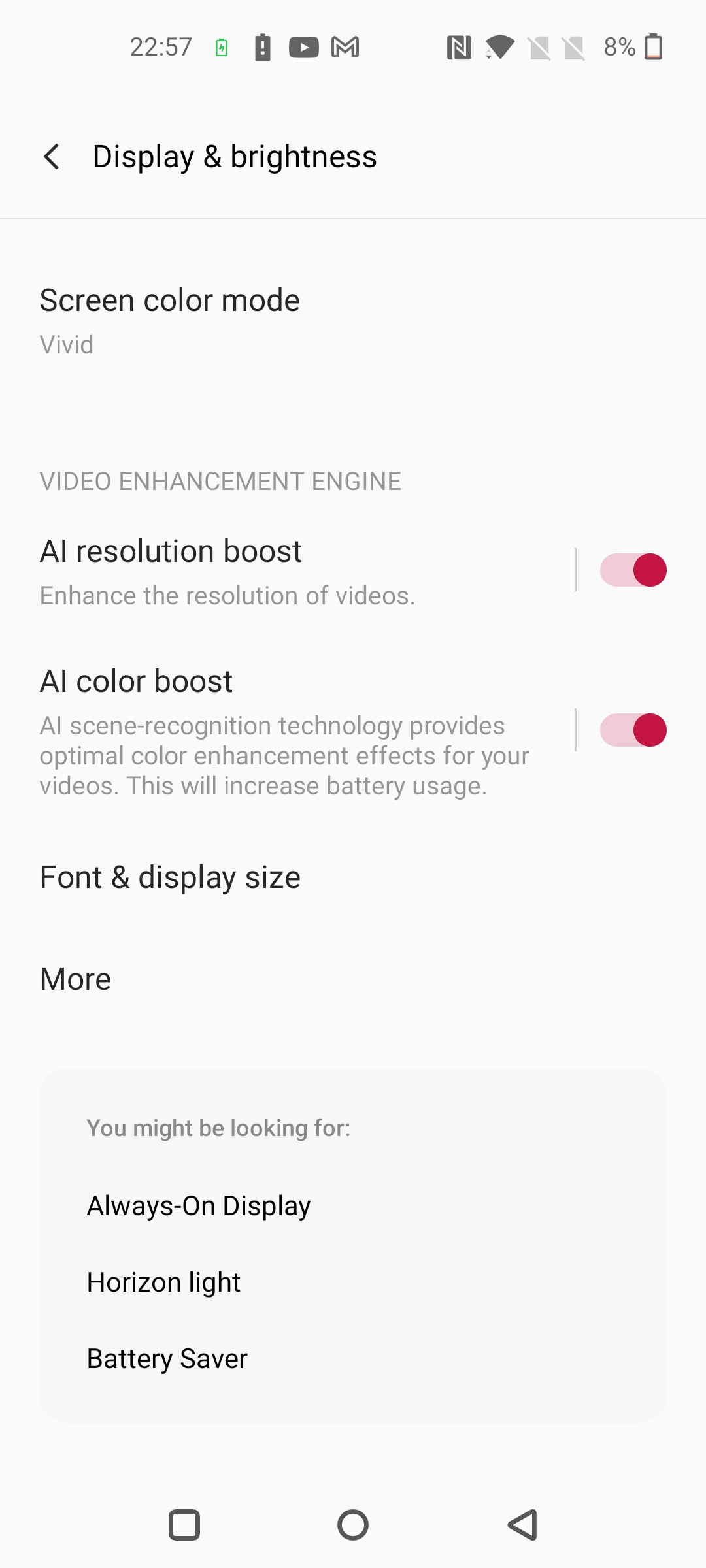Open the Horizon light suggestion
Viewport: 706px width, 1568px height.
click(x=353, y=1282)
